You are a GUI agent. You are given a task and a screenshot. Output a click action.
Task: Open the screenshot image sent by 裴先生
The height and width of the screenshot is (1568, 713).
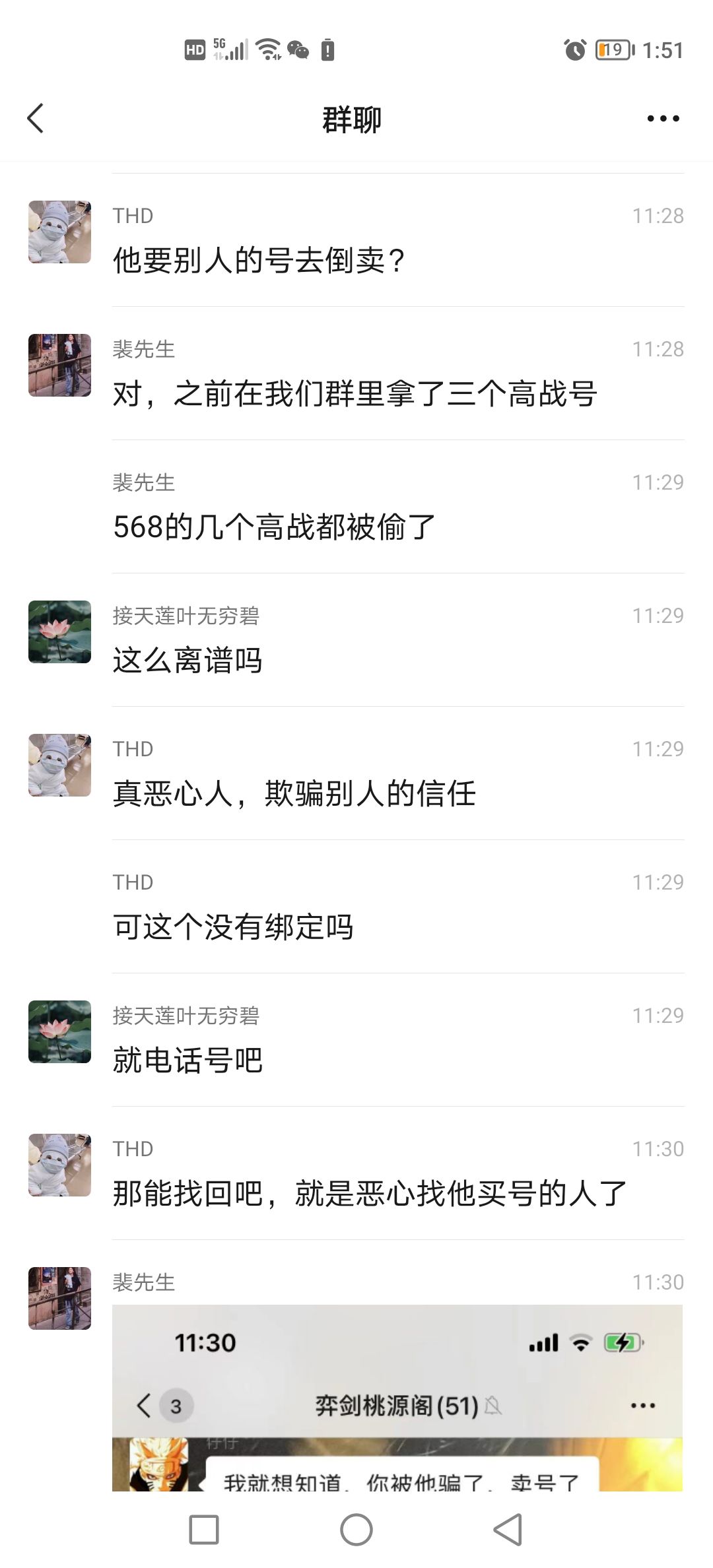[x=397, y=1398]
